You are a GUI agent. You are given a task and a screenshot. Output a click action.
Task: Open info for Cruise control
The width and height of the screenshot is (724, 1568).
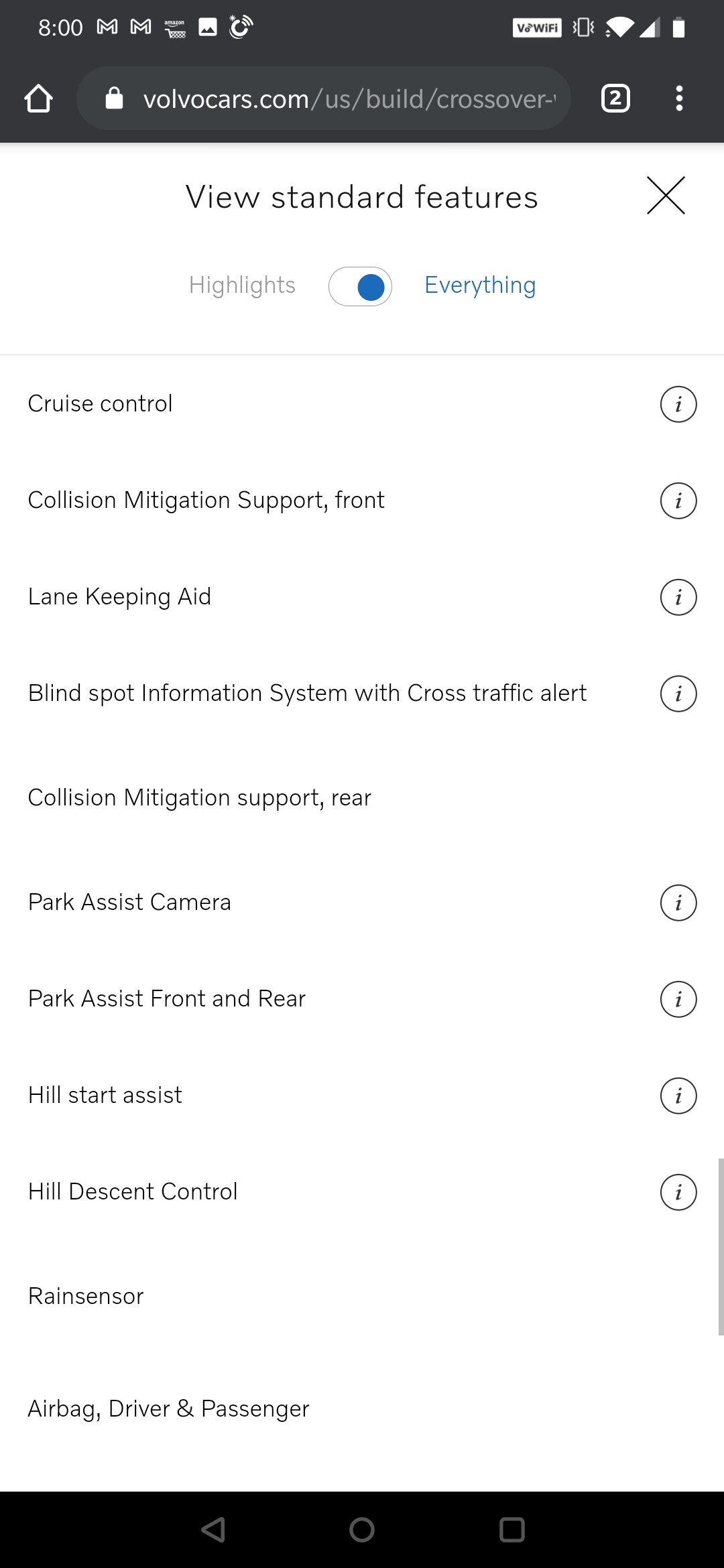pos(678,404)
